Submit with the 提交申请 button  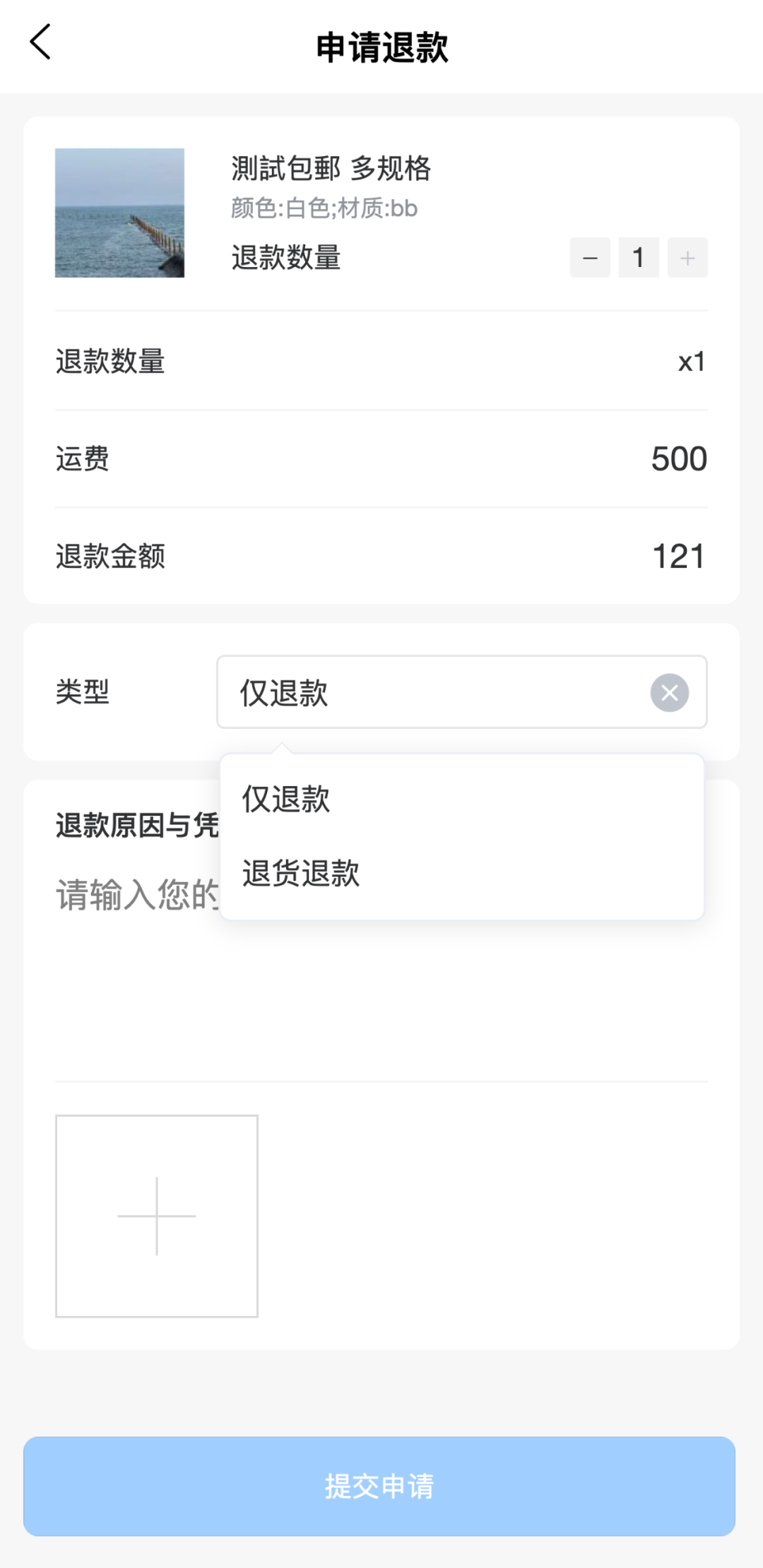click(379, 1486)
